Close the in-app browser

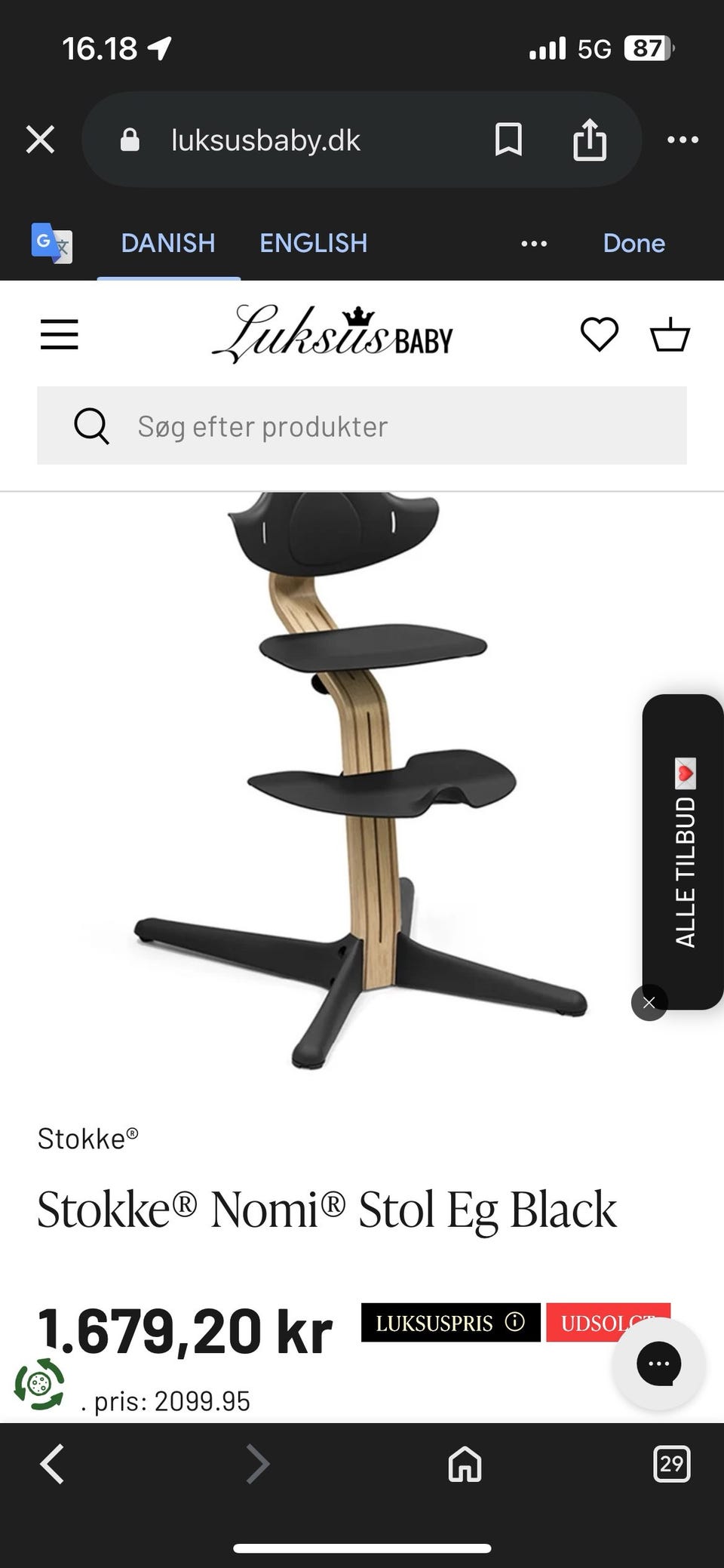click(x=41, y=140)
